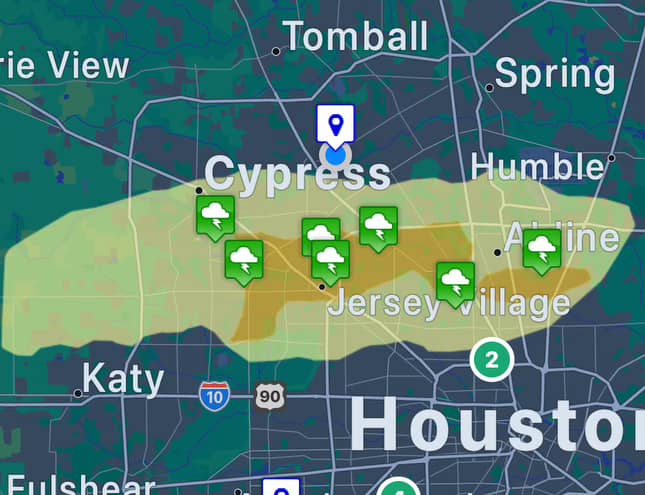This screenshot has width=645, height=495.
Task: Open the blue location pin above Cypress
Action: tap(335, 125)
